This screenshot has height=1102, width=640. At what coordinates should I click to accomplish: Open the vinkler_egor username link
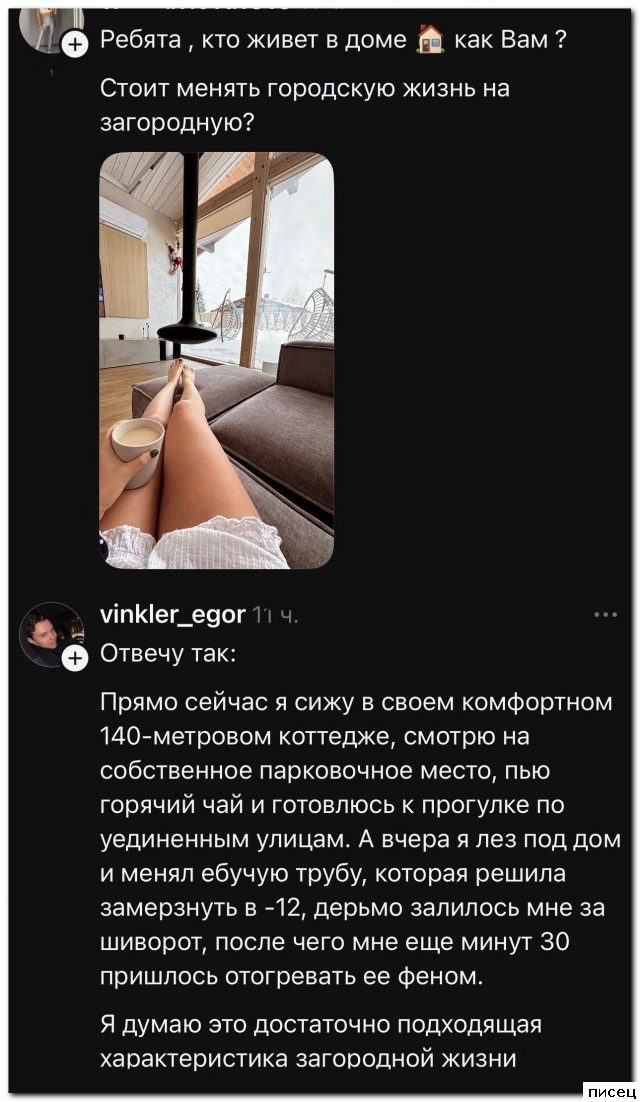174,613
